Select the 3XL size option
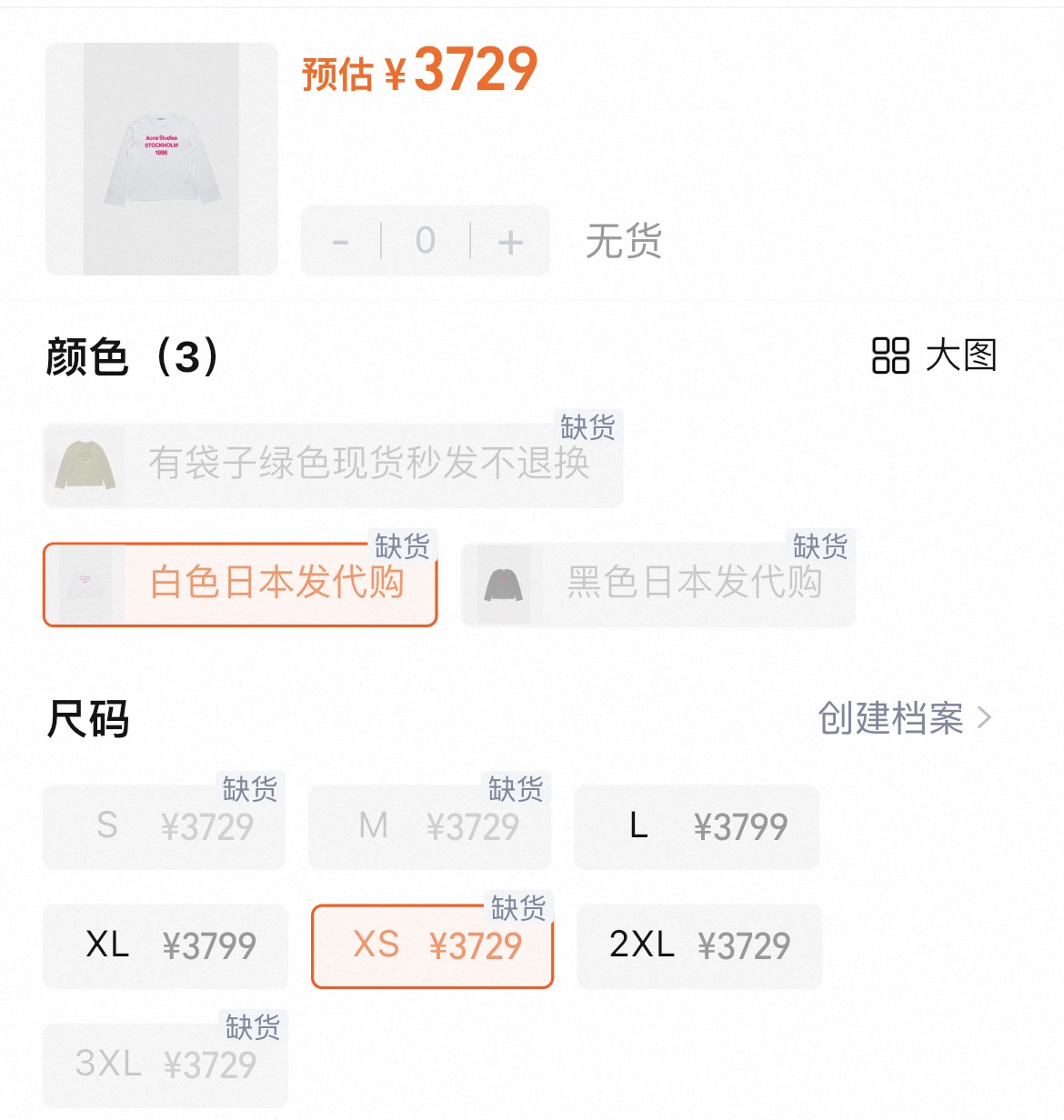1064x1120 pixels. (x=165, y=1065)
